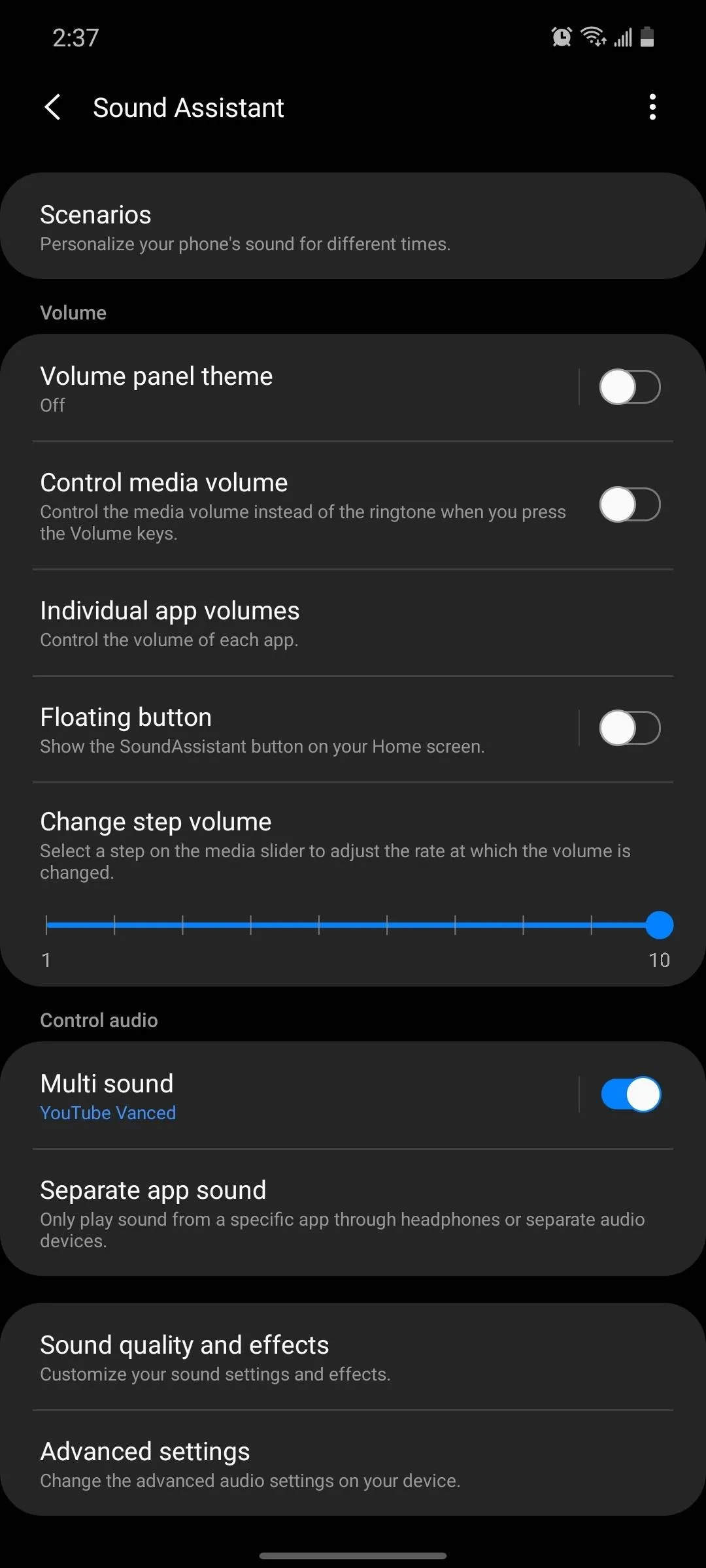The height and width of the screenshot is (1568, 706).
Task: Disable the Multi sound switch
Action: (630, 1094)
